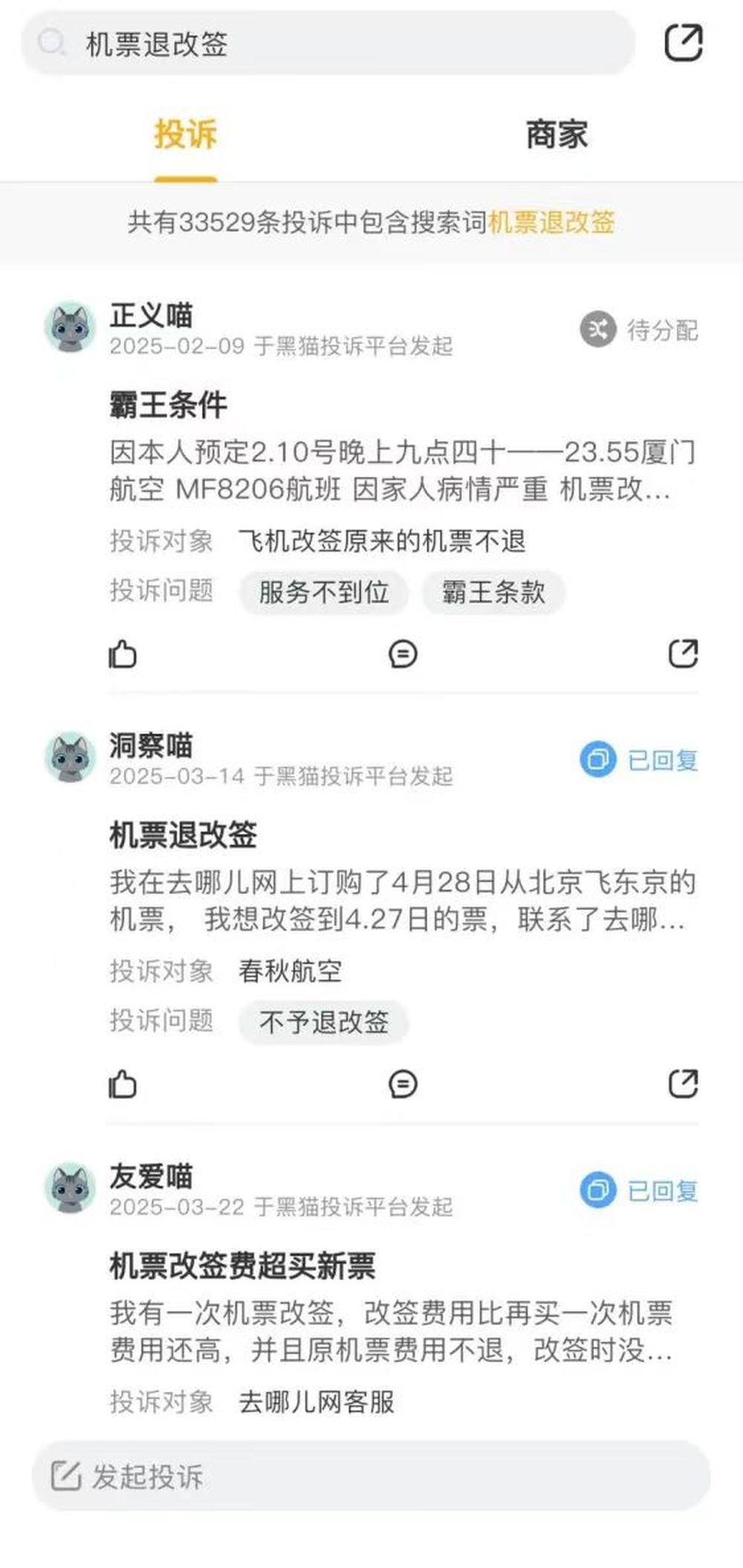Like the 霸王条件 complaint

[x=123, y=655]
